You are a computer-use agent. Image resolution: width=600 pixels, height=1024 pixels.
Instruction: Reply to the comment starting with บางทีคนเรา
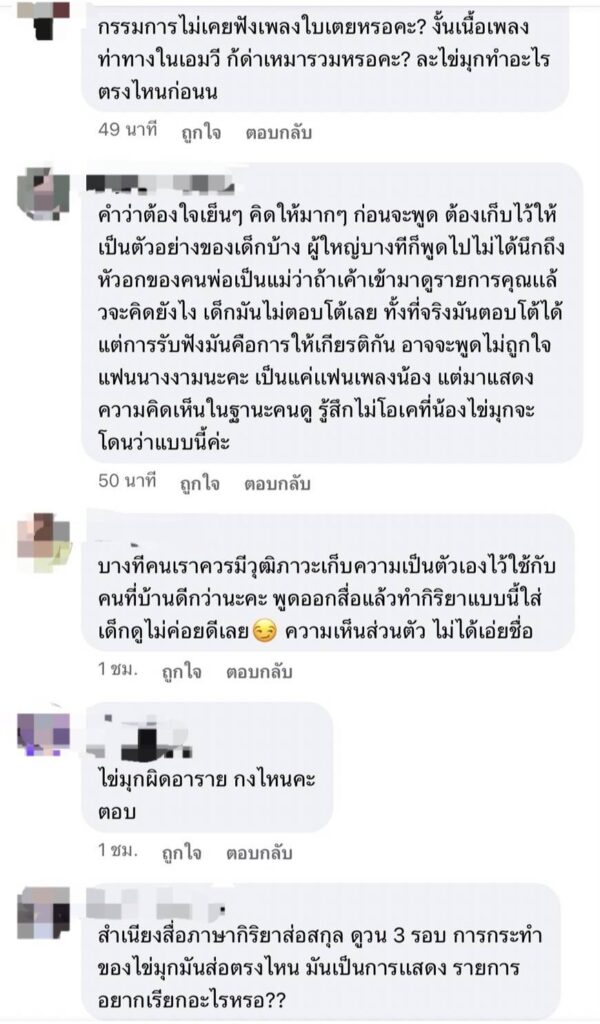pos(259,671)
